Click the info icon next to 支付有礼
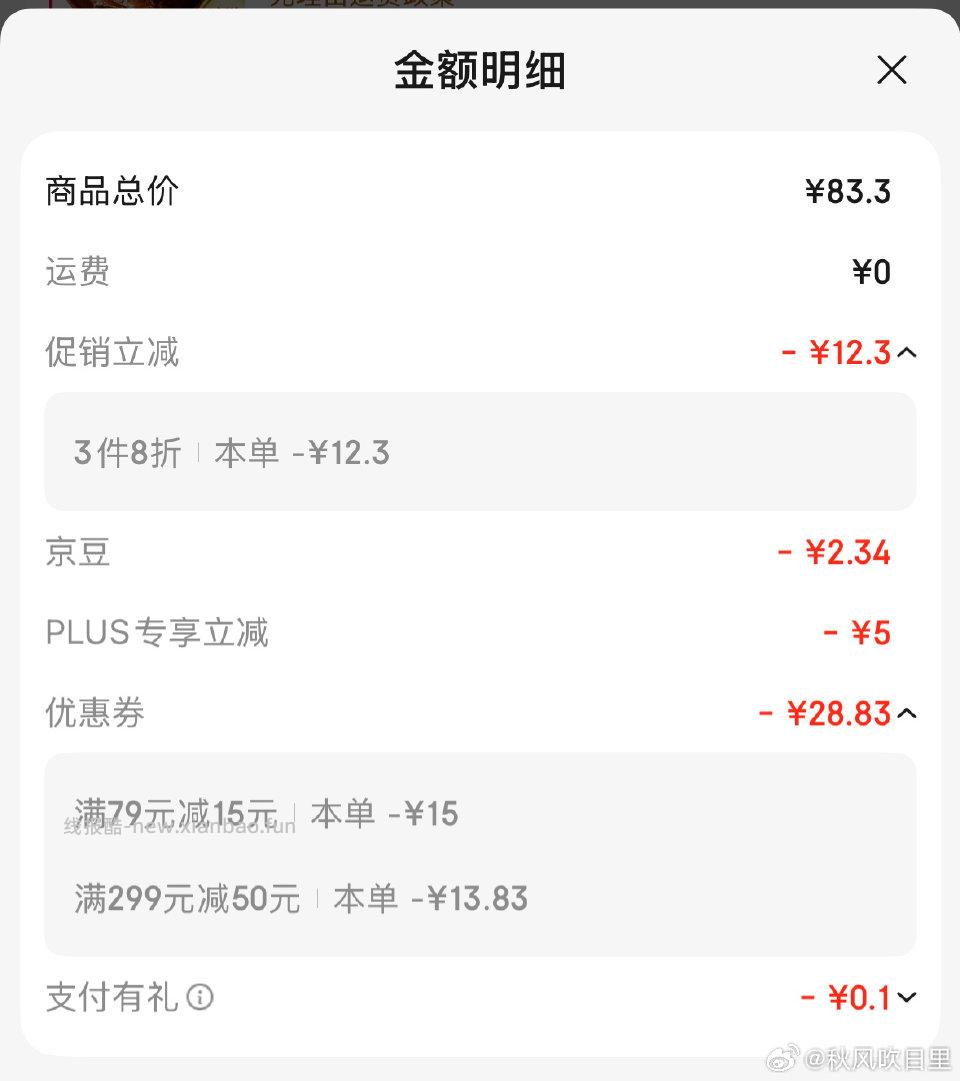The image size is (960, 1081). coord(200,998)
